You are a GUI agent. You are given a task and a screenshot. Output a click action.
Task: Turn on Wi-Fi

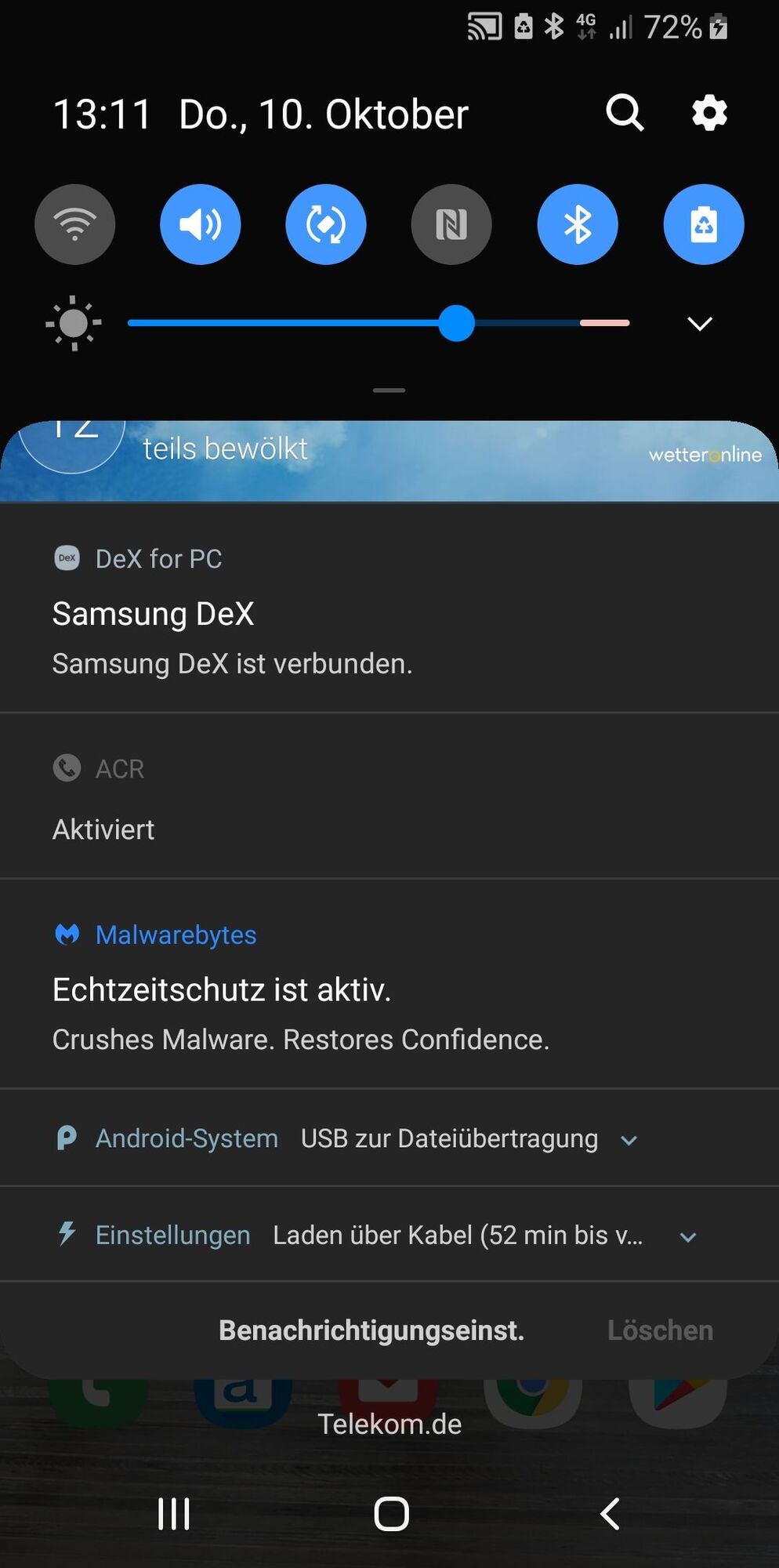coord(75,225)
